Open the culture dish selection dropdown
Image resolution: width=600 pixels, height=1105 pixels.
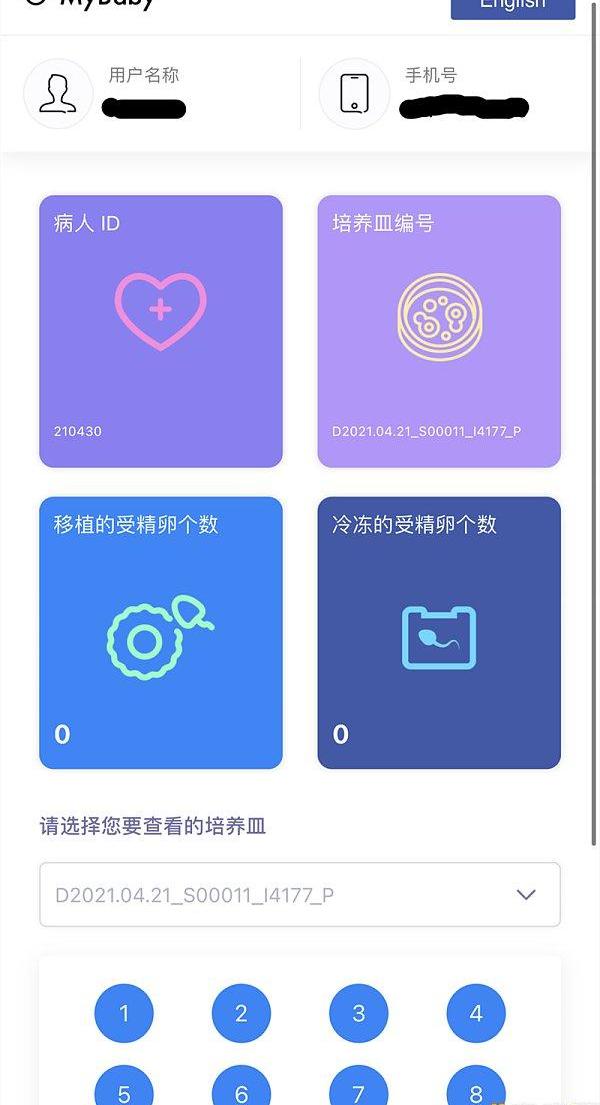coord(300,894)
